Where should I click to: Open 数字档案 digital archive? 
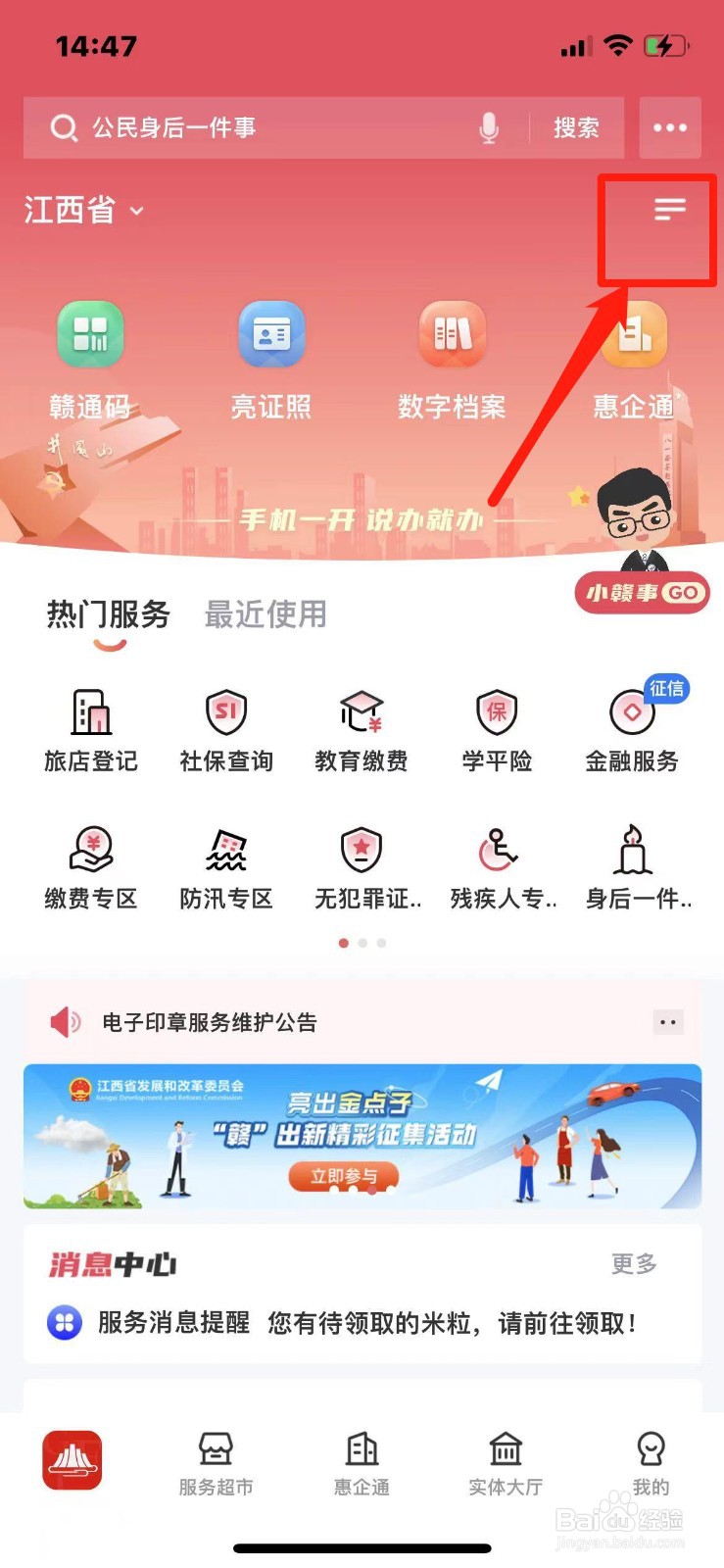click(453, 336)
